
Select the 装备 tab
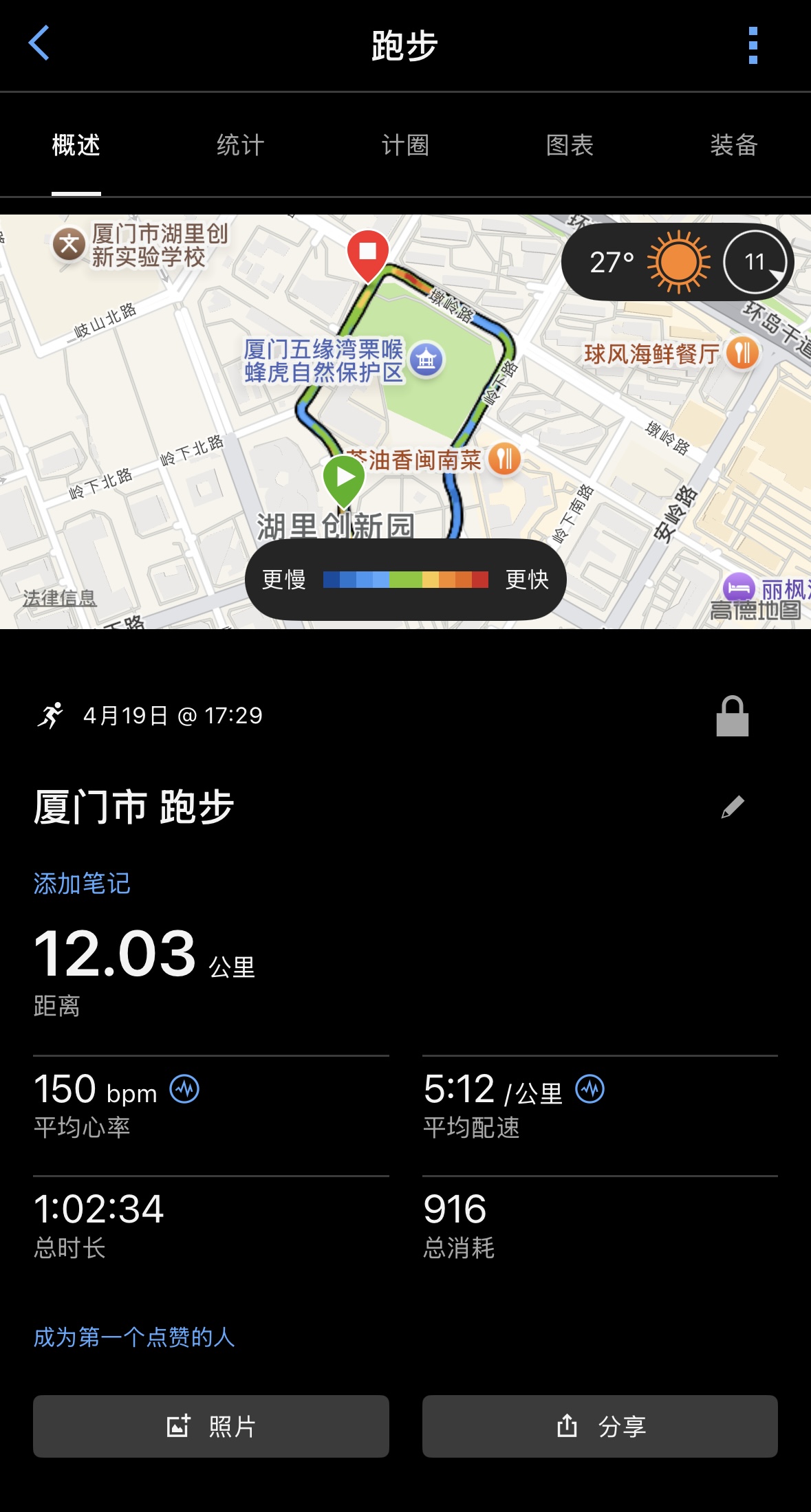pos(733,145)
